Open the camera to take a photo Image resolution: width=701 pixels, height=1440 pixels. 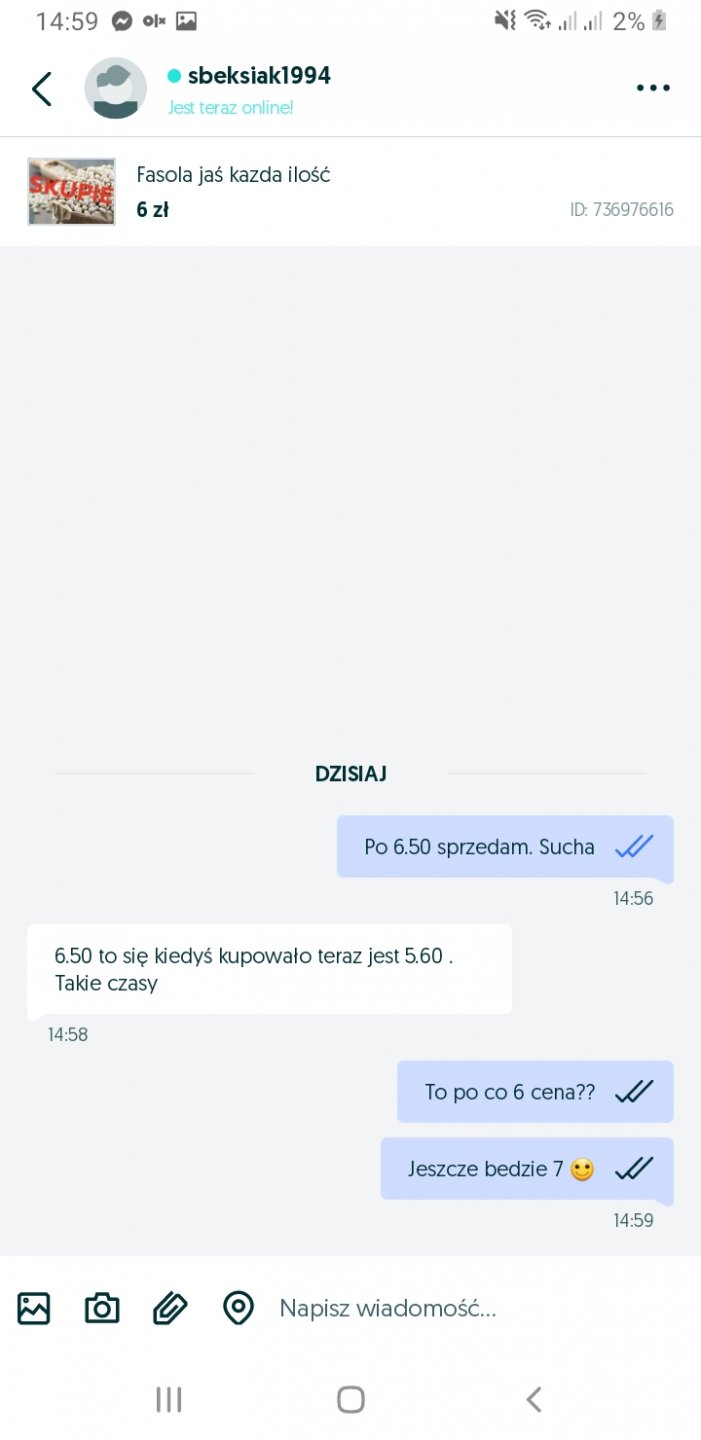pyautogui.click(x=102, y=1308)
